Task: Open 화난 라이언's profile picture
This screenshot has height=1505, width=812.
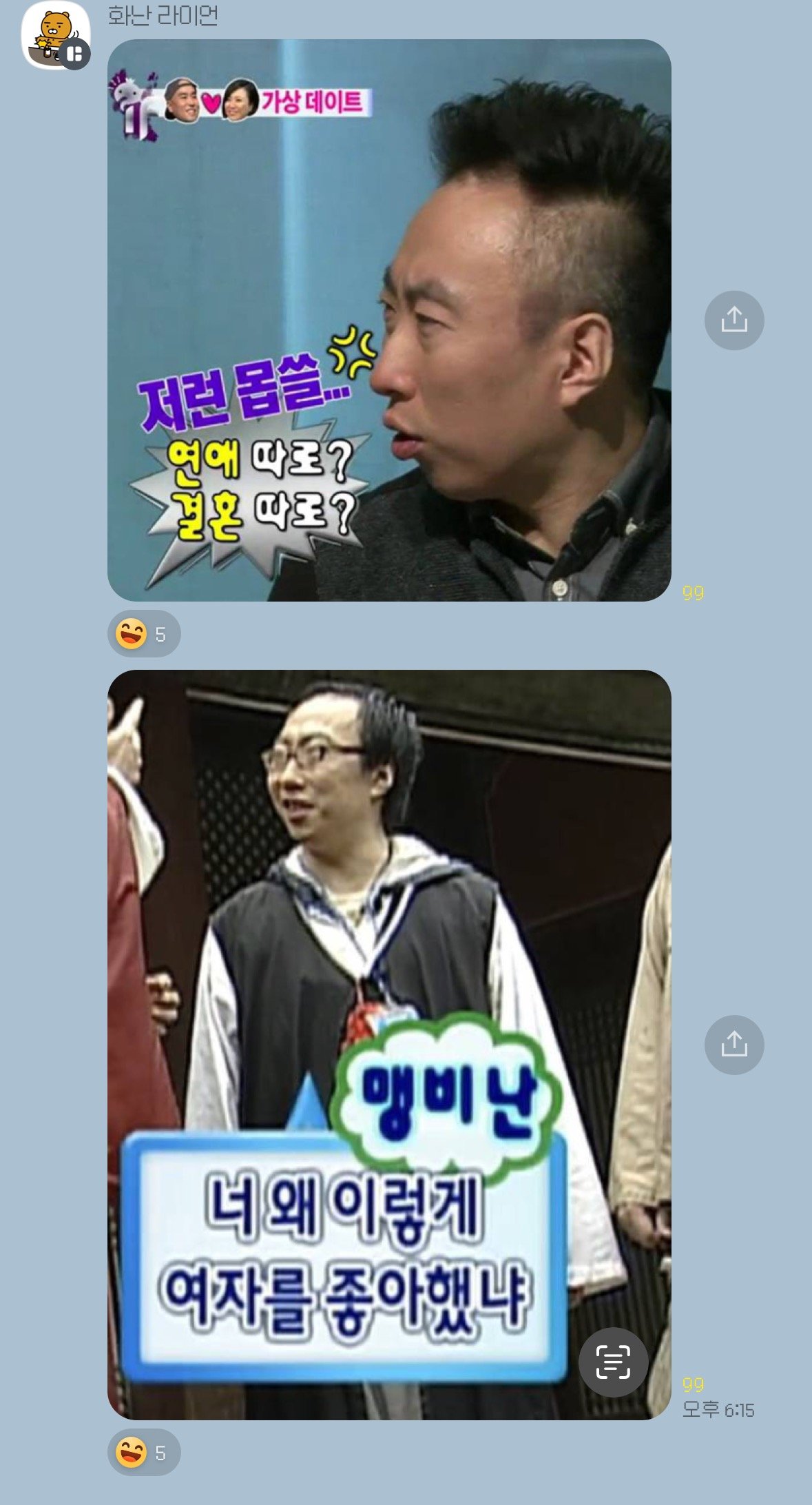Action: 55,34
